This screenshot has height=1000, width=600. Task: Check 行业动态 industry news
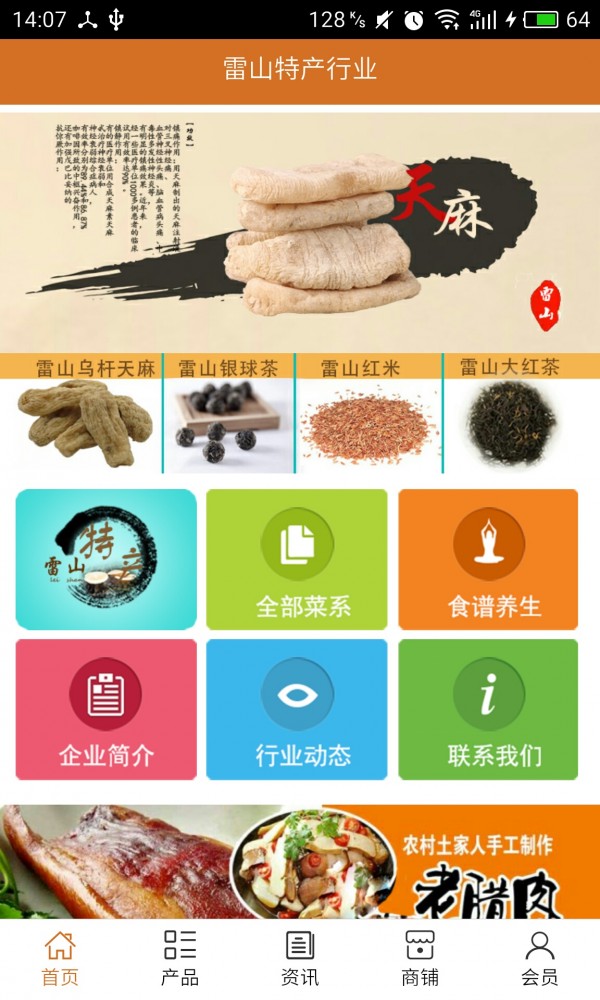tap(297, 709)
